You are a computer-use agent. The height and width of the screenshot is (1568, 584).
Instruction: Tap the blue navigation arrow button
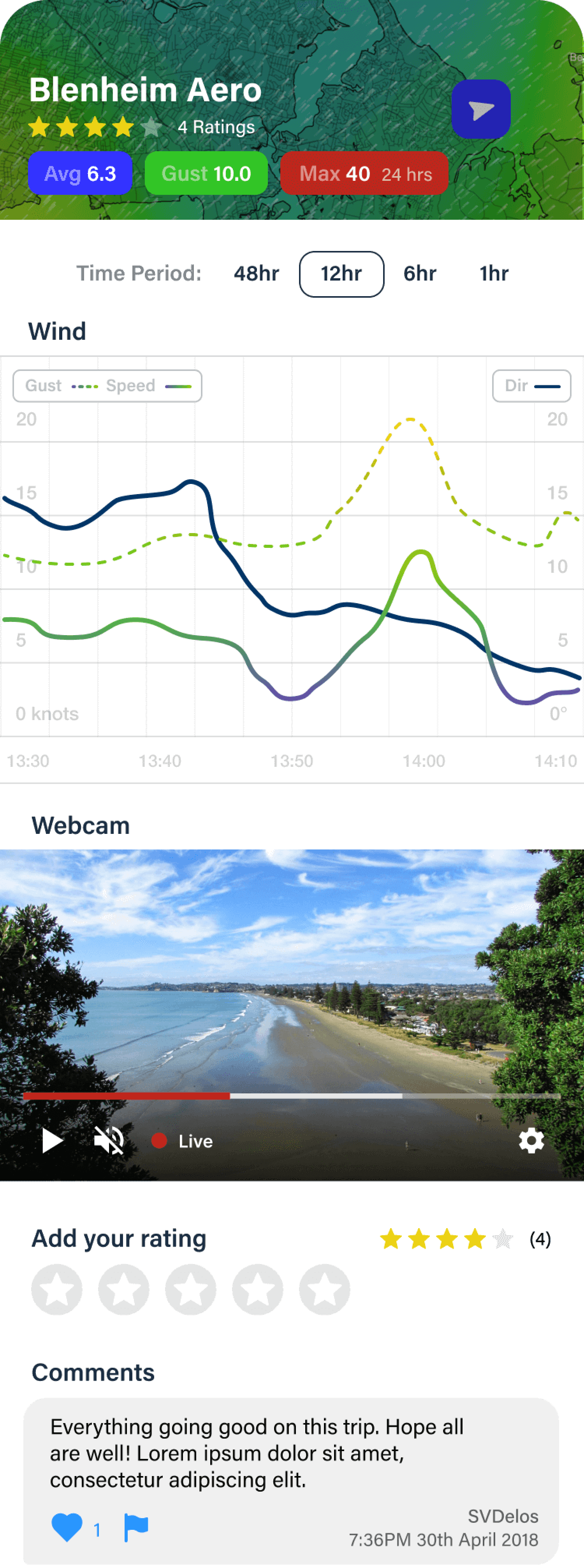click(x=480, y=109)
